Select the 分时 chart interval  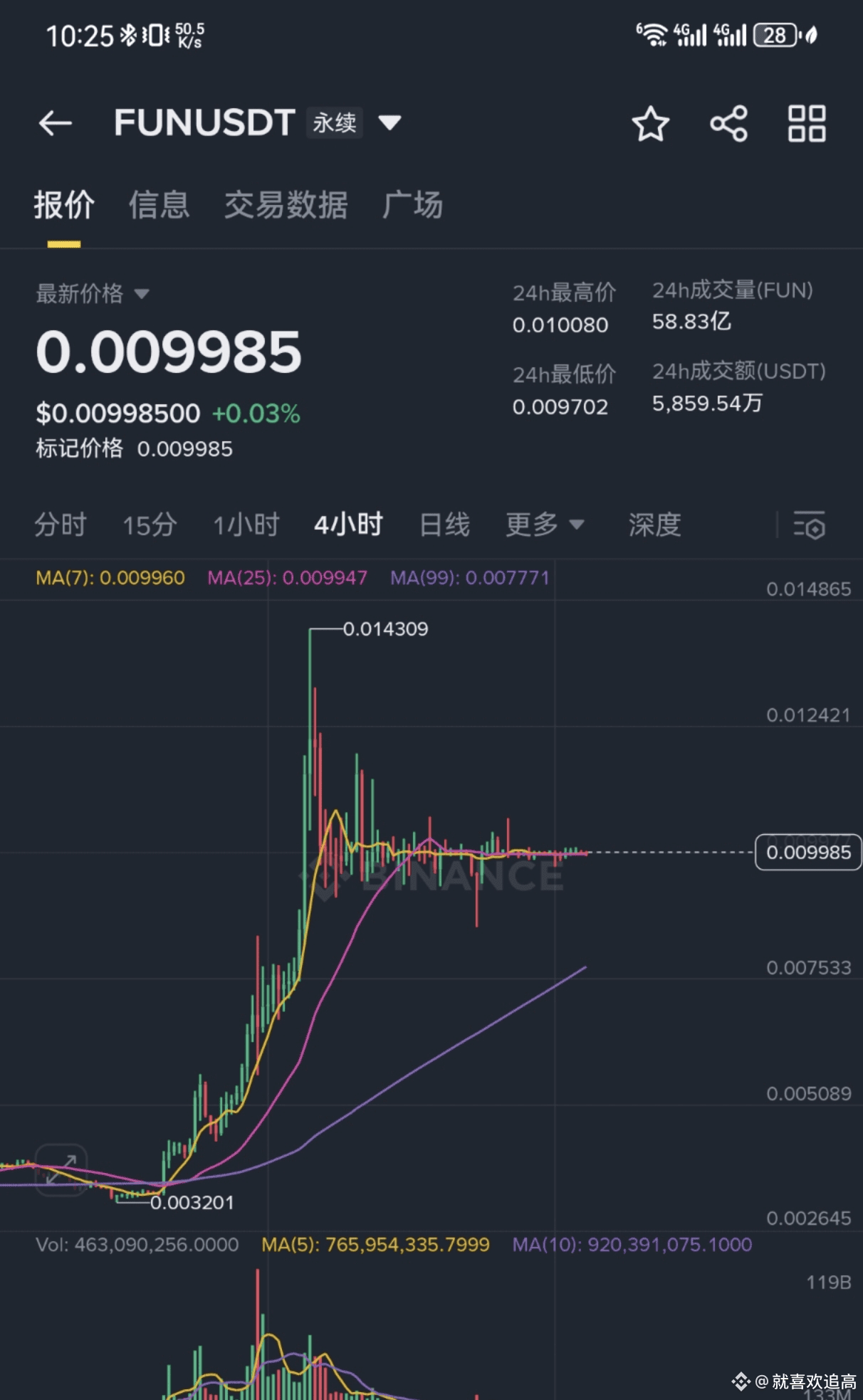tap(61, 525)
